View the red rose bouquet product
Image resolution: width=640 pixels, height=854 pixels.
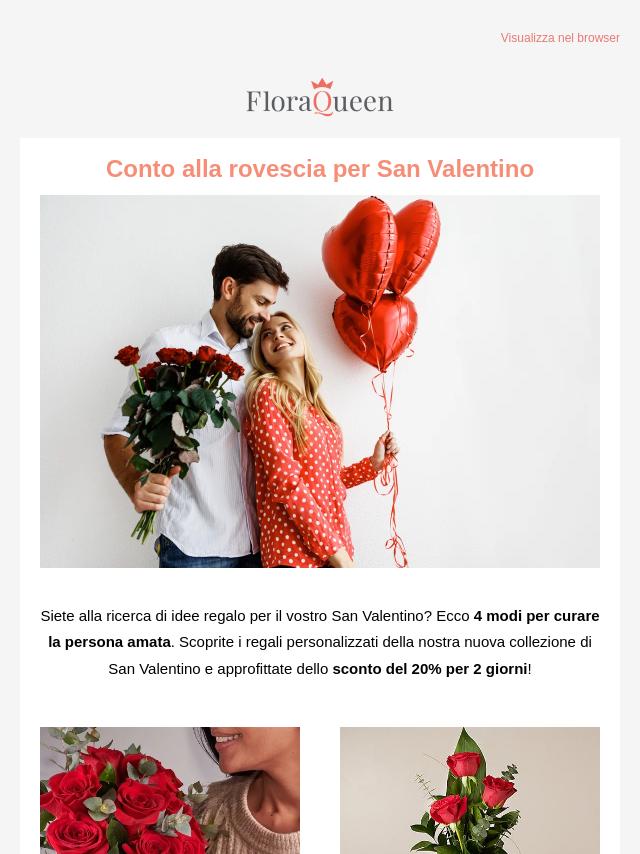170,790
